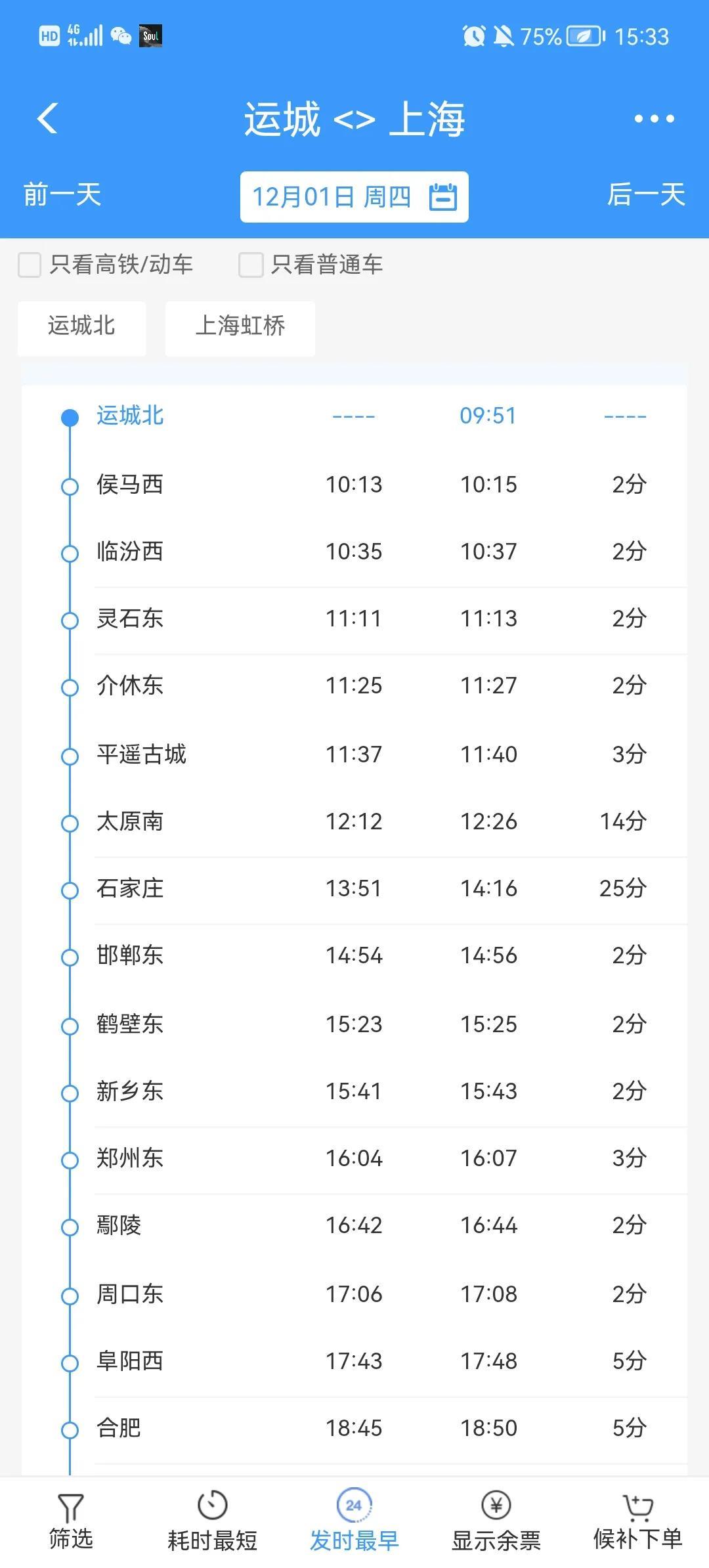Show remaining tickets (显示余票)
The height and width of the screenshot is (1568, 709).
[x=496, y=1521]
